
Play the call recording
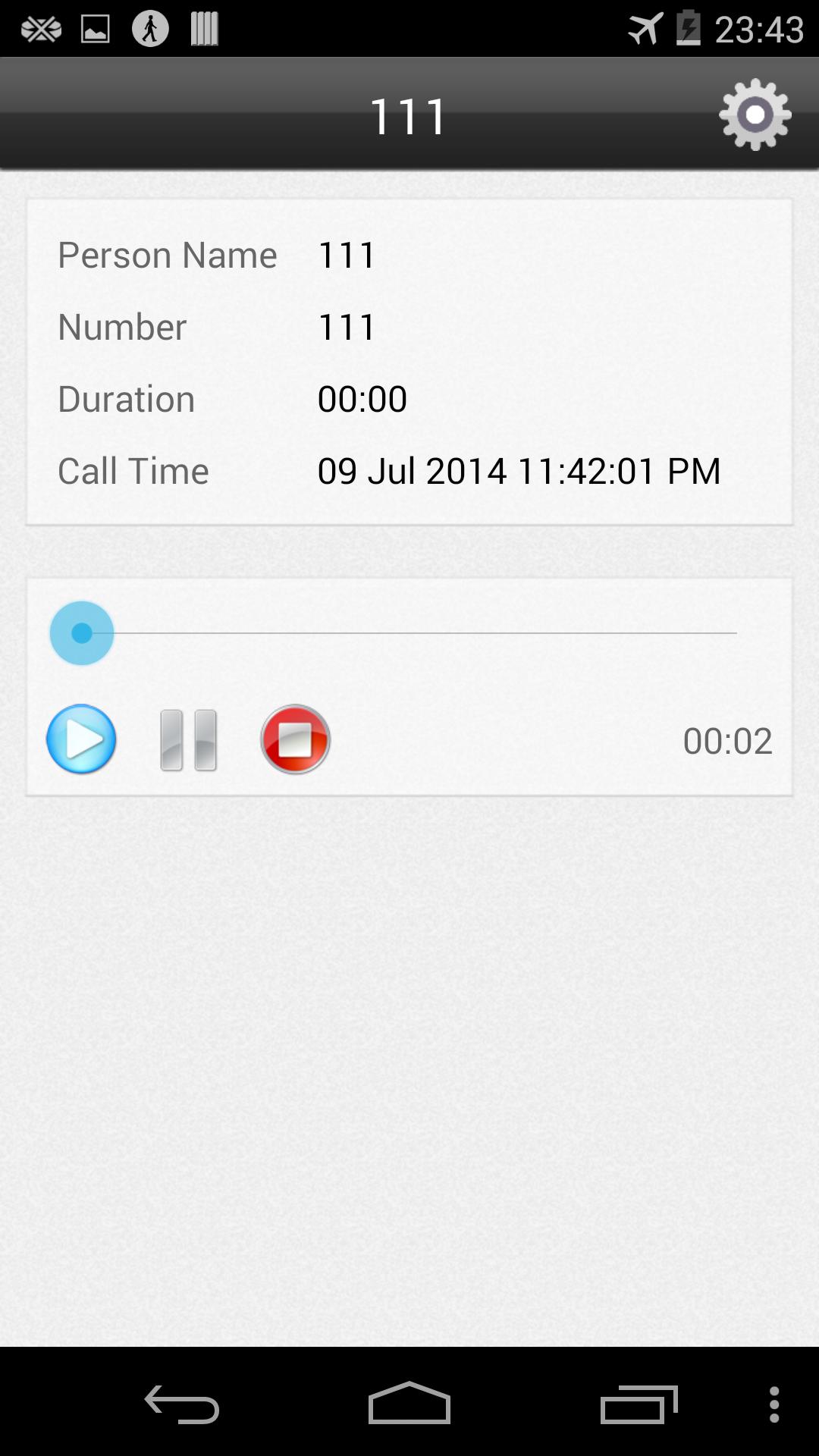coord(81,739)
